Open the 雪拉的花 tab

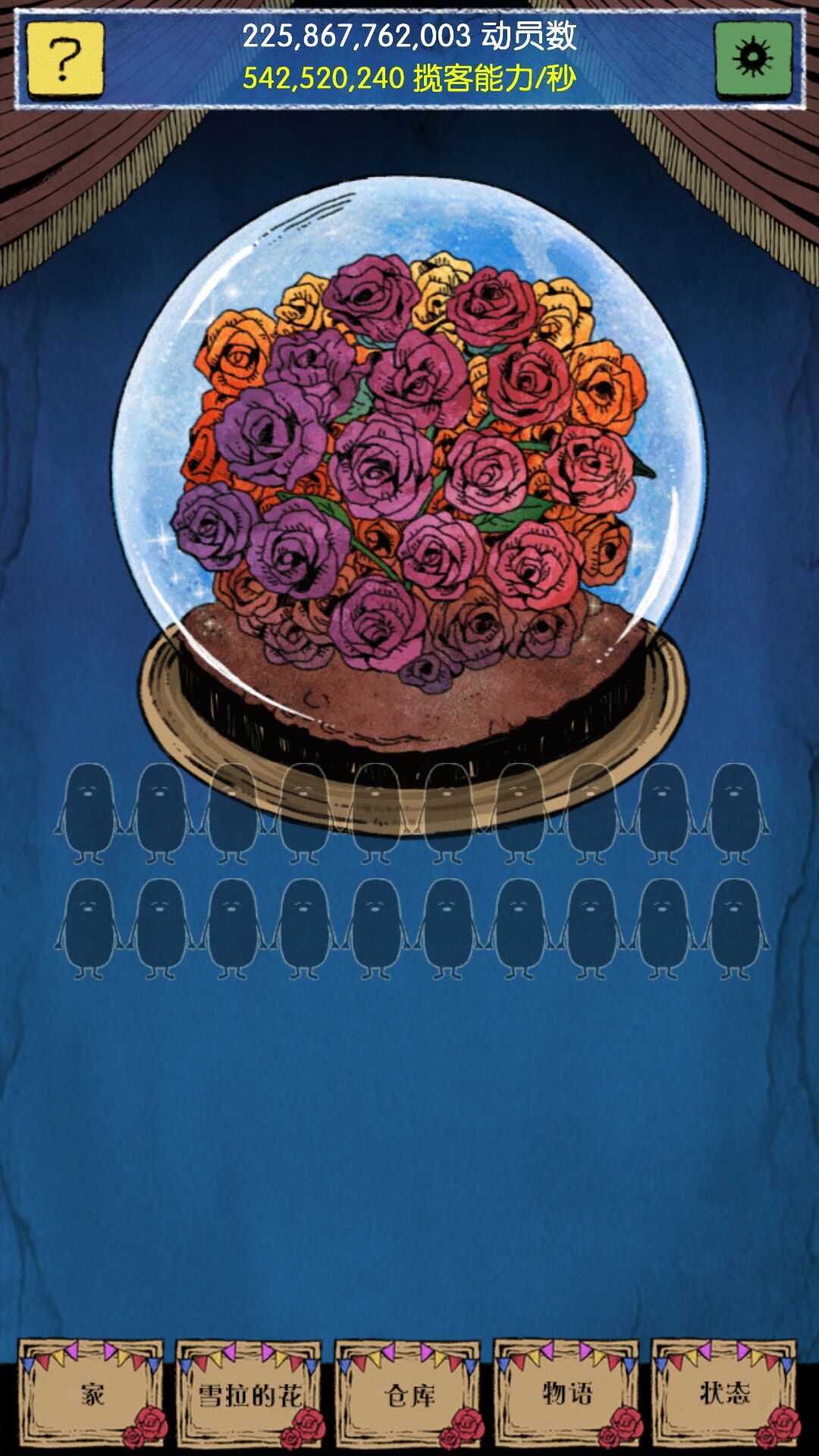click(249, 1394)
